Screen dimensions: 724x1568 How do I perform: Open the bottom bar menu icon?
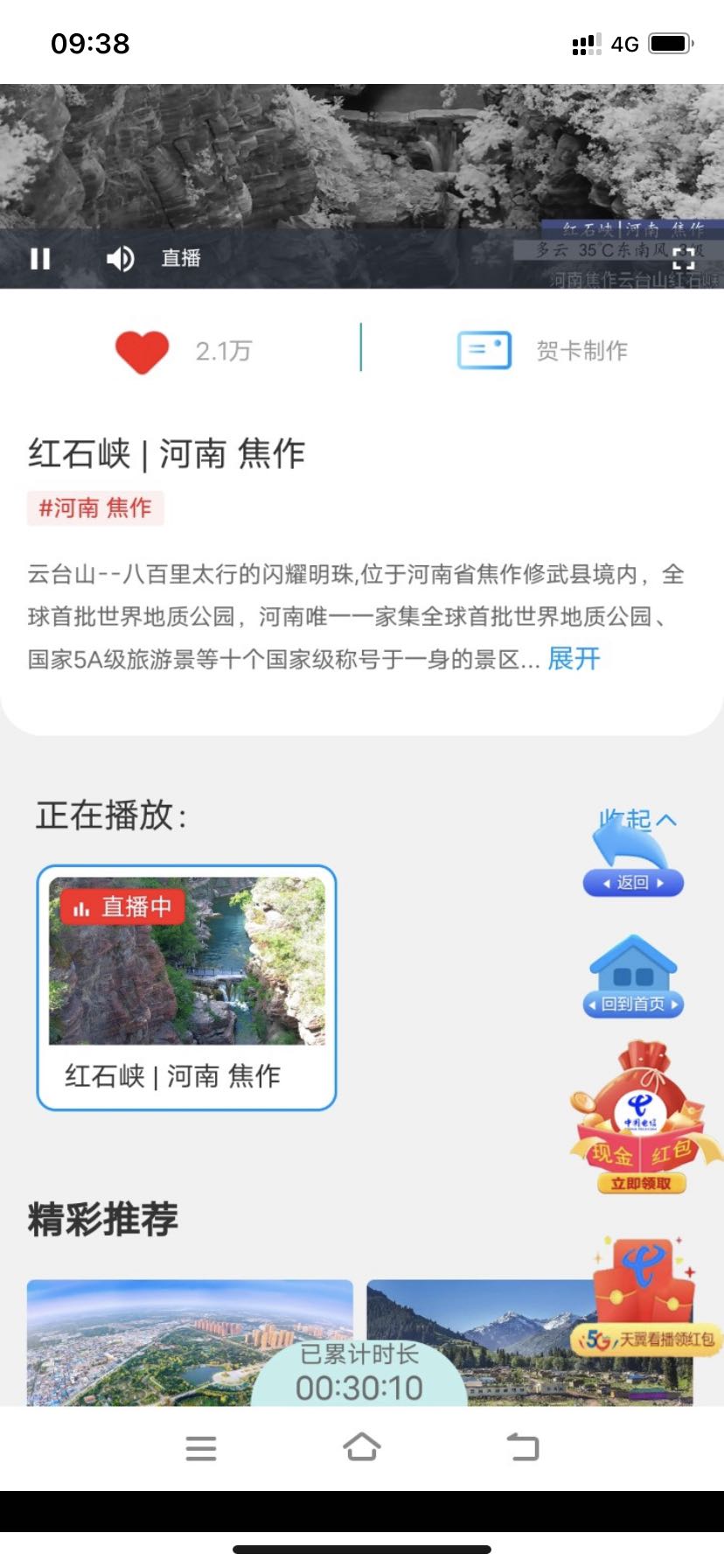pos(201,1448)
